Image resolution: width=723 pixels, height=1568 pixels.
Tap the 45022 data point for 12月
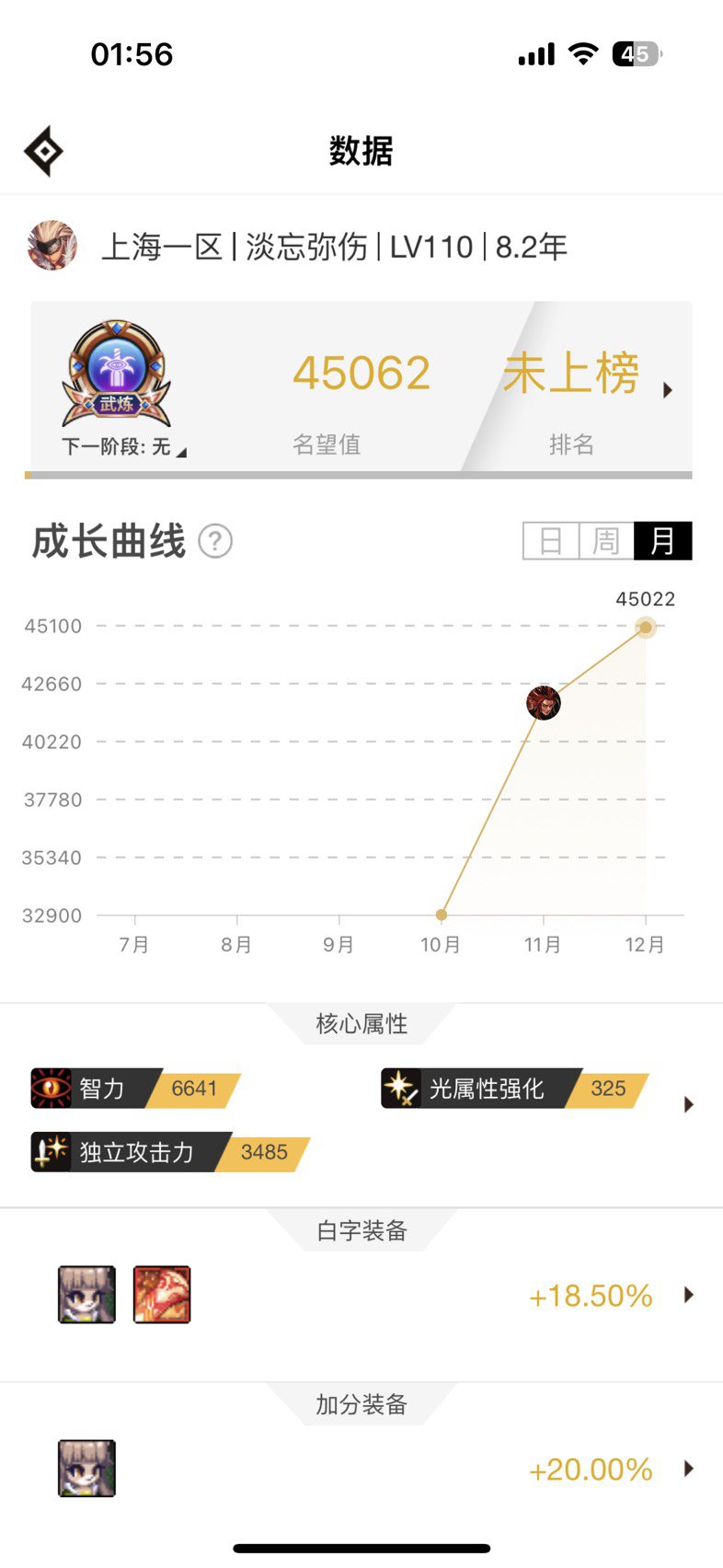[646, 628]
